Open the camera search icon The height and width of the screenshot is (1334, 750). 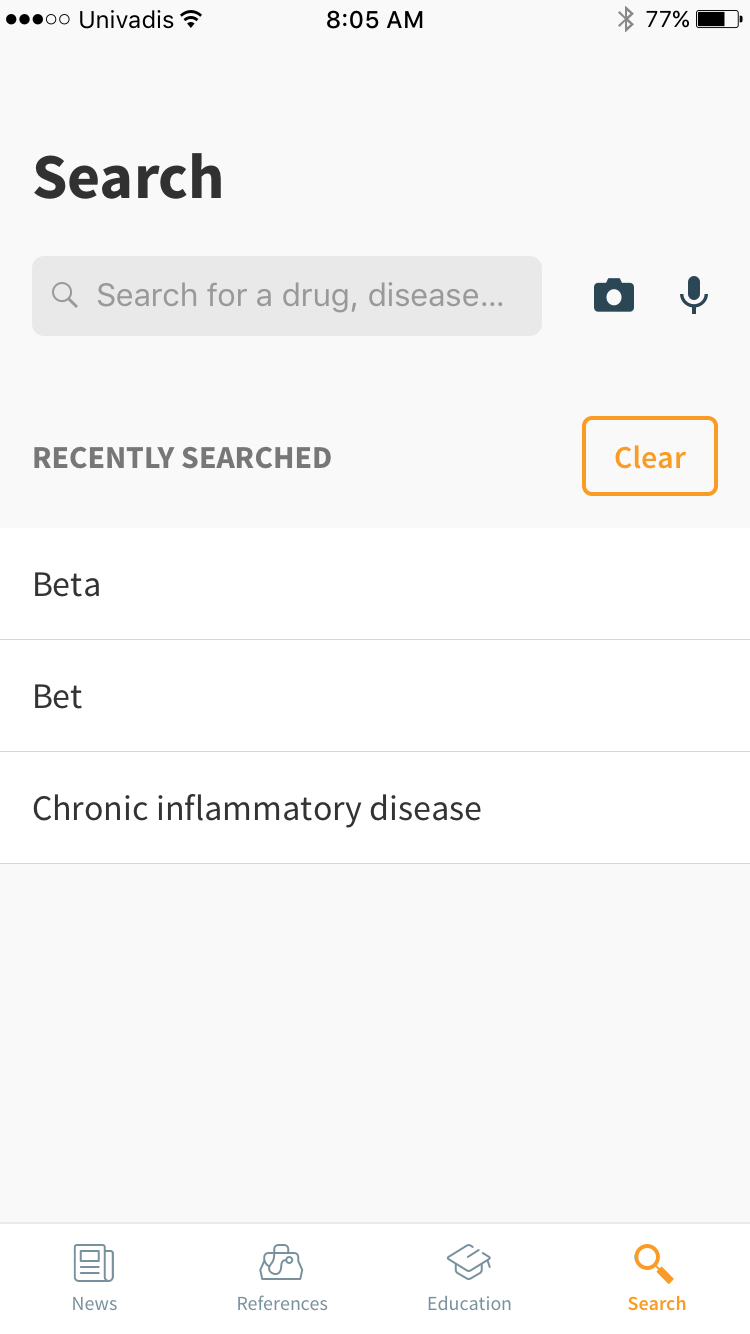coord(614,296)
